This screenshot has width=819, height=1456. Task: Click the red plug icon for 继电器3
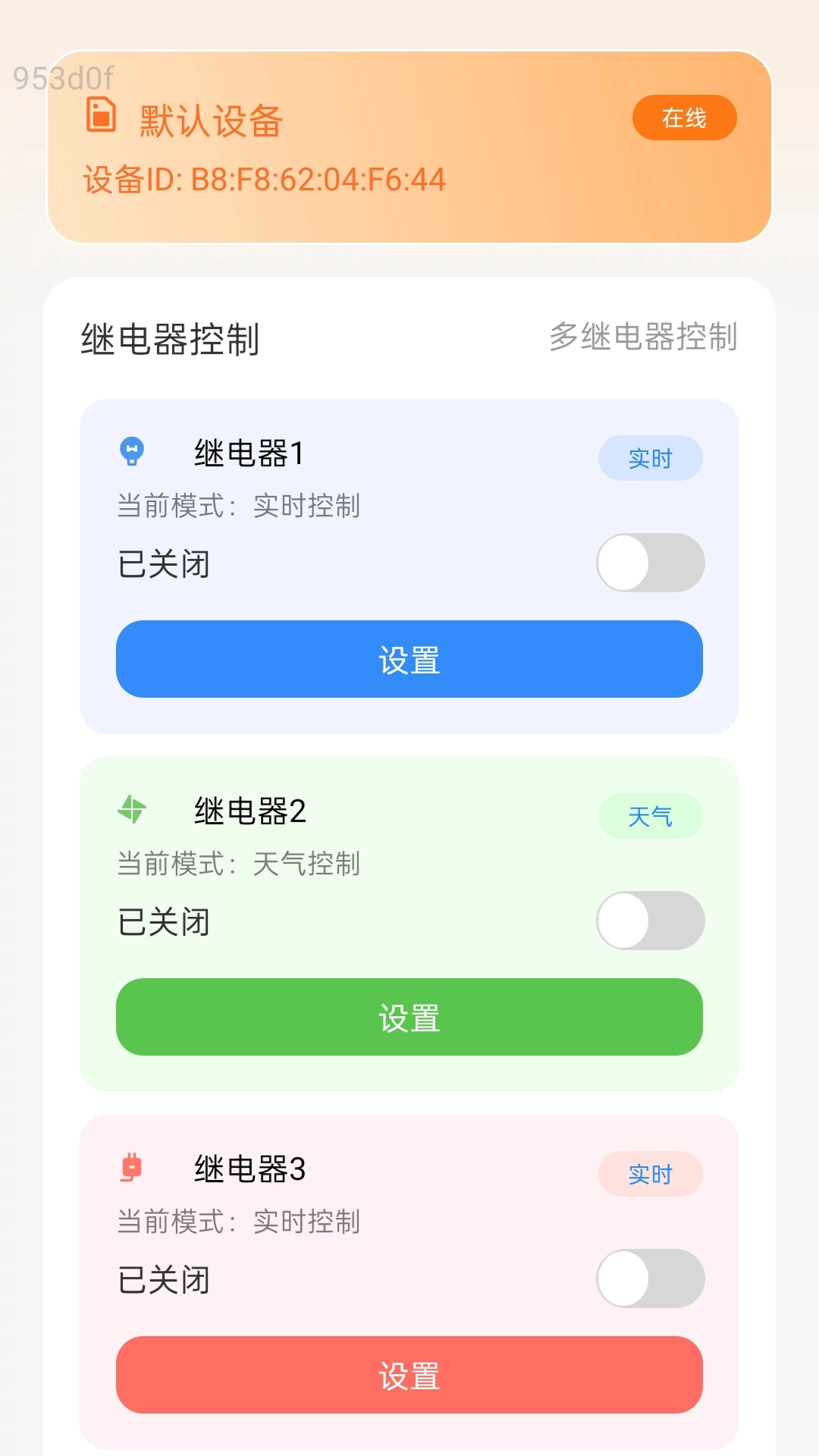point(130,1166)
